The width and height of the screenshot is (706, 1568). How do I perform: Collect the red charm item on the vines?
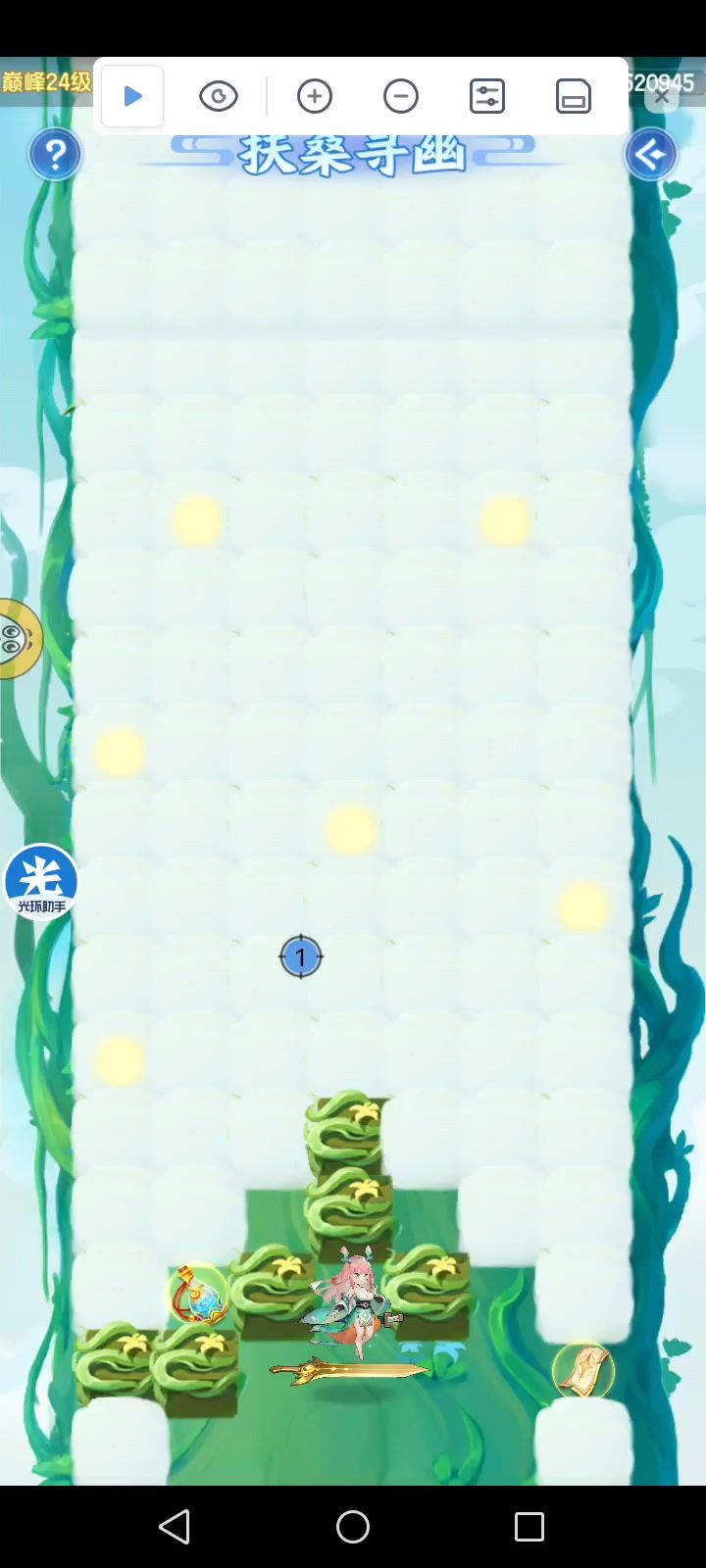(x=198, y=1294)
